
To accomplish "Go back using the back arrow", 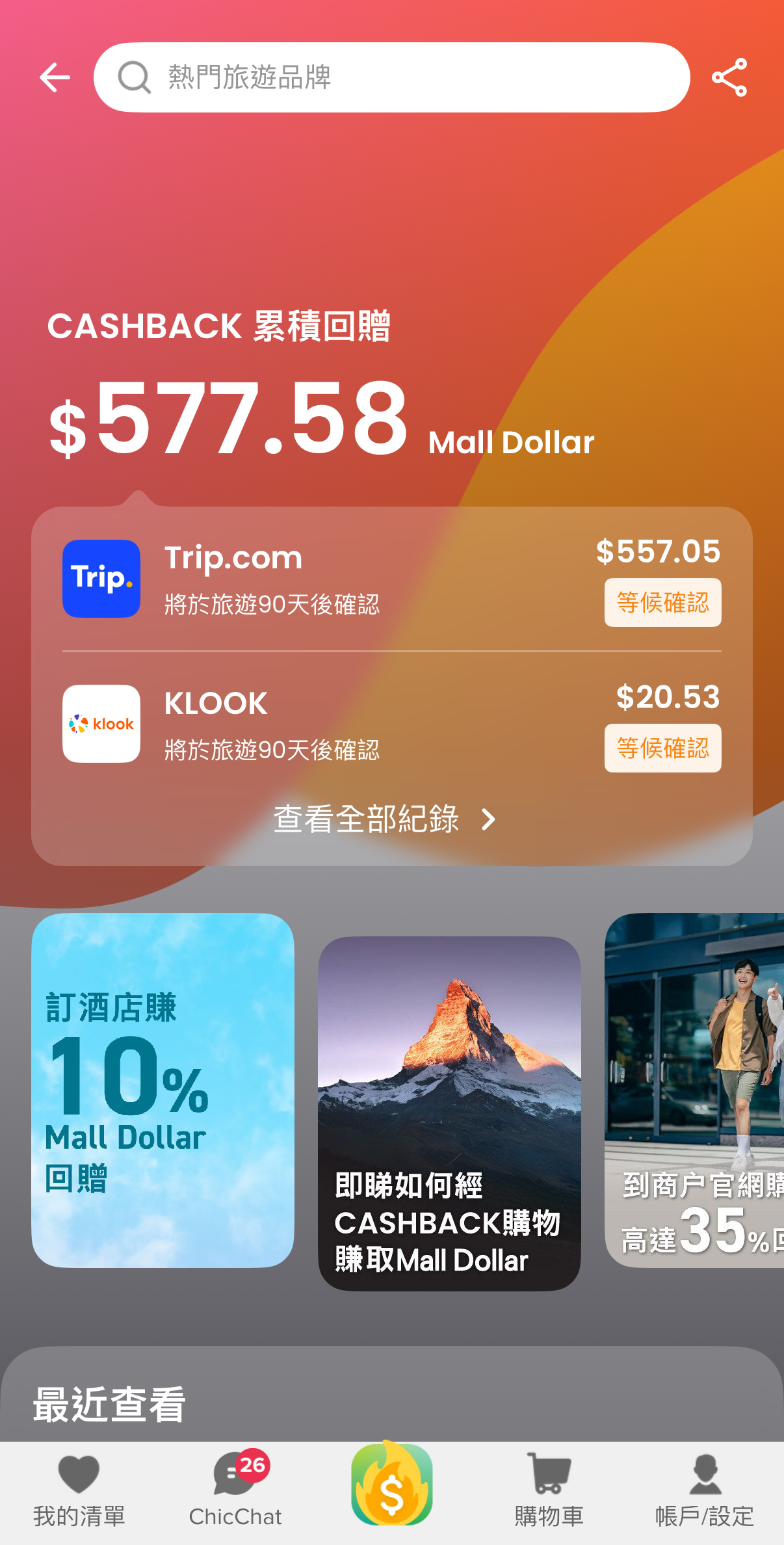I will [55, 78].
